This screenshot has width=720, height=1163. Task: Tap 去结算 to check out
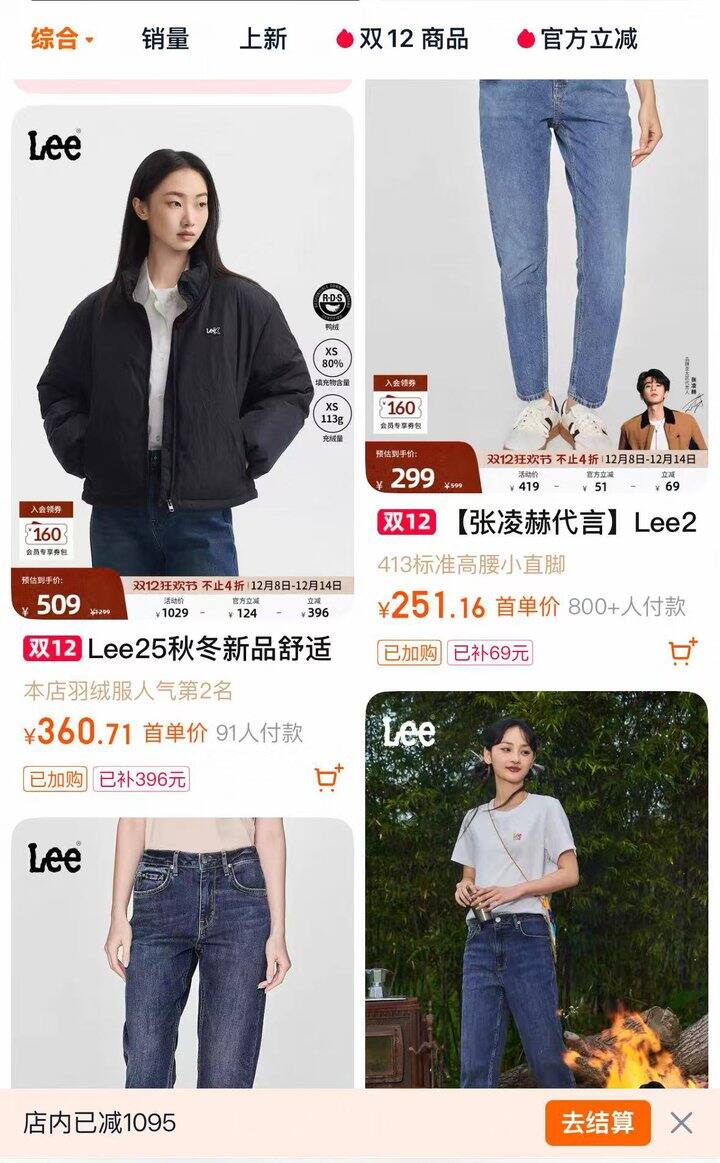597,1122
